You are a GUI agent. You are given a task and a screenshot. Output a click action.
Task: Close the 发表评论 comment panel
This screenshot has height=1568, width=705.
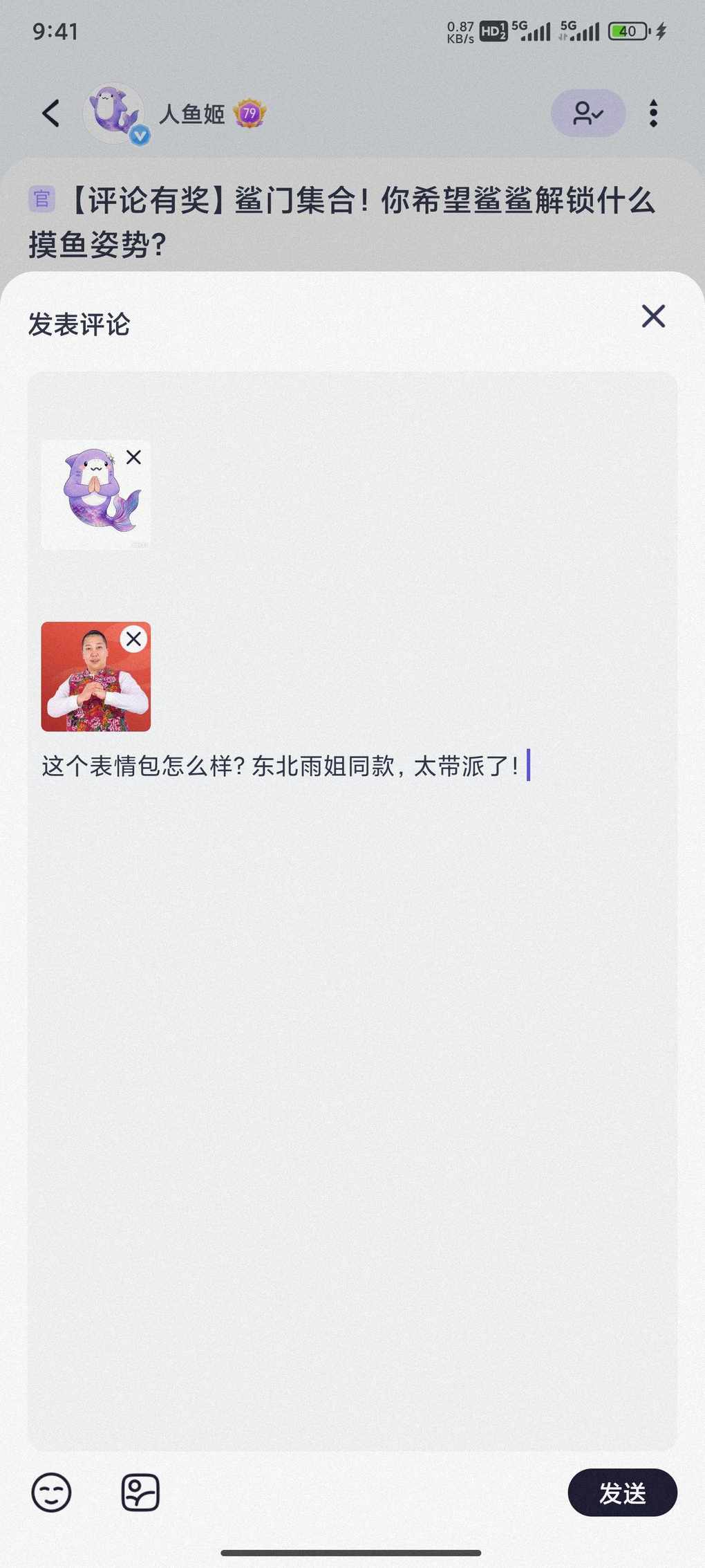pyautogui.click(x=652, y=317)
